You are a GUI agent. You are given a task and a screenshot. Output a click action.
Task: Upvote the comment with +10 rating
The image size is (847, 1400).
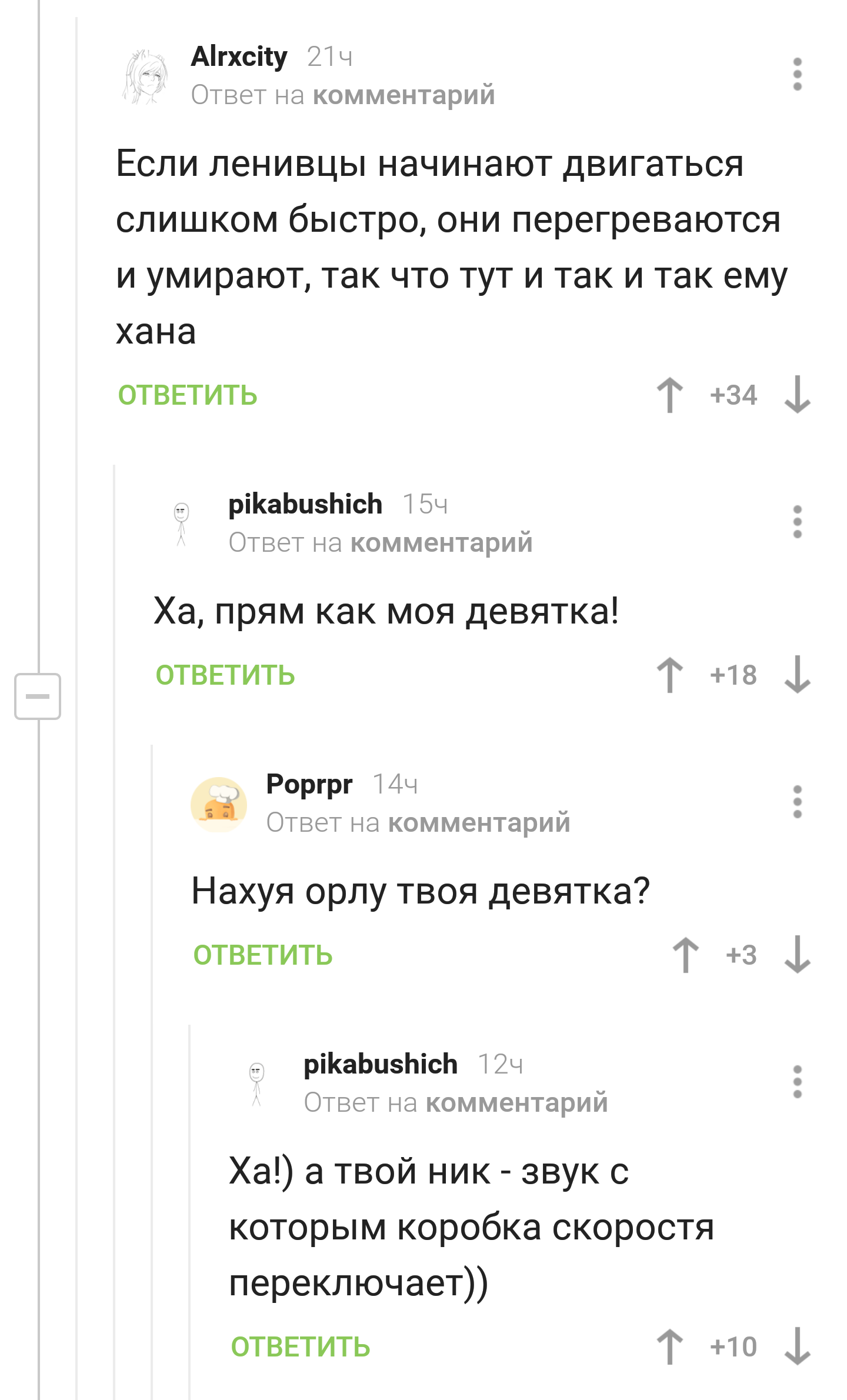pyautogui.click(x=670, y=1347)
